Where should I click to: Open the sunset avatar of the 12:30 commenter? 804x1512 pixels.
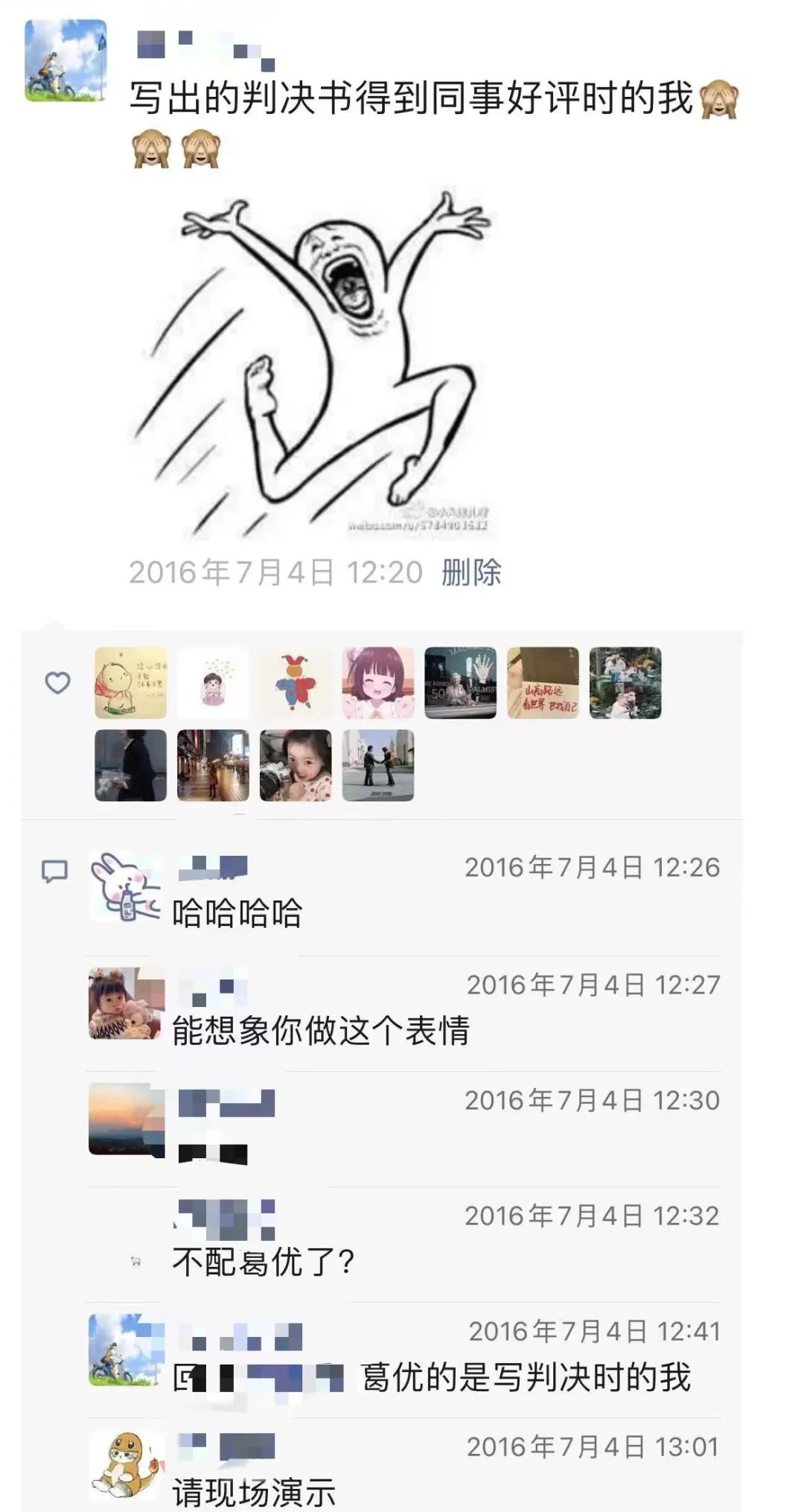(125, 1119)
